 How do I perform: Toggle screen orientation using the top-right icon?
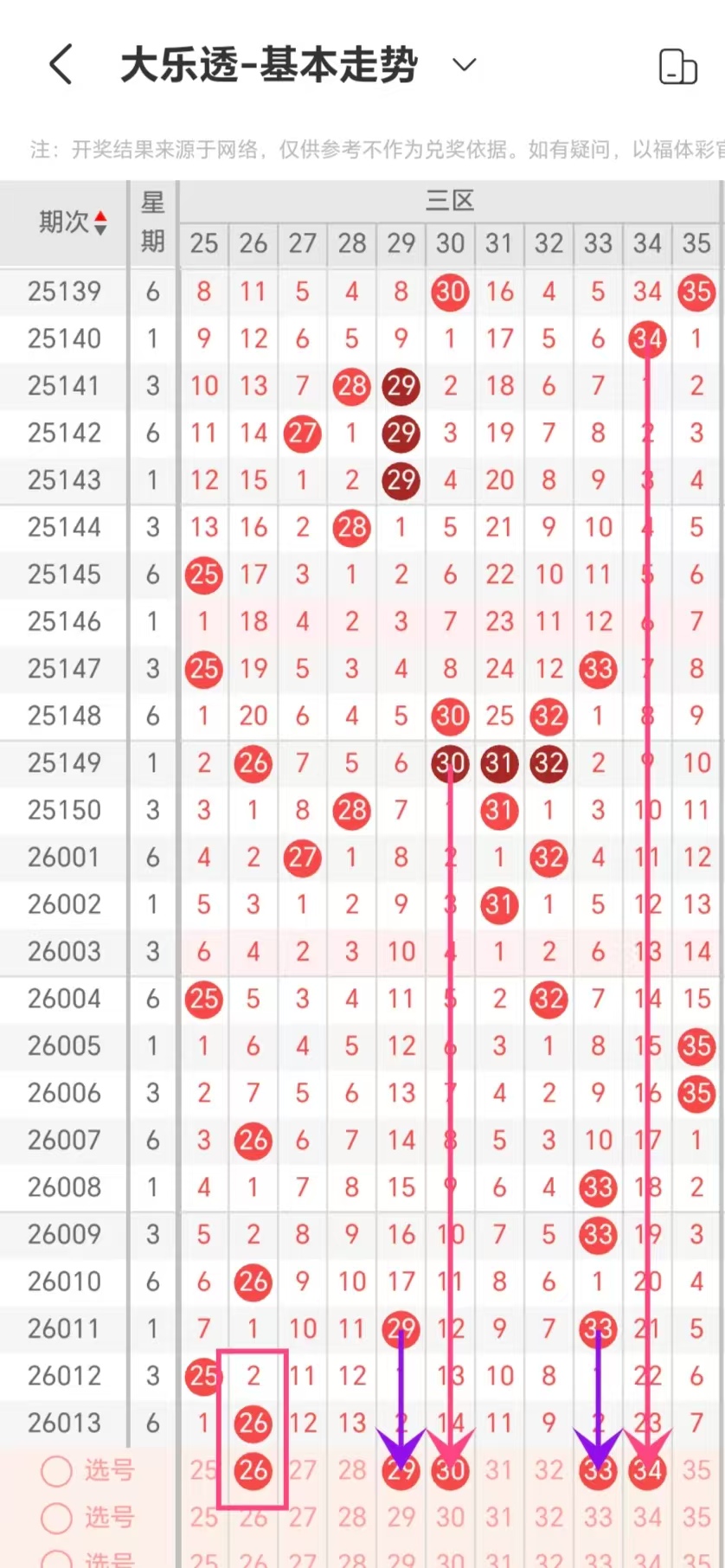(x=677, y=67)
